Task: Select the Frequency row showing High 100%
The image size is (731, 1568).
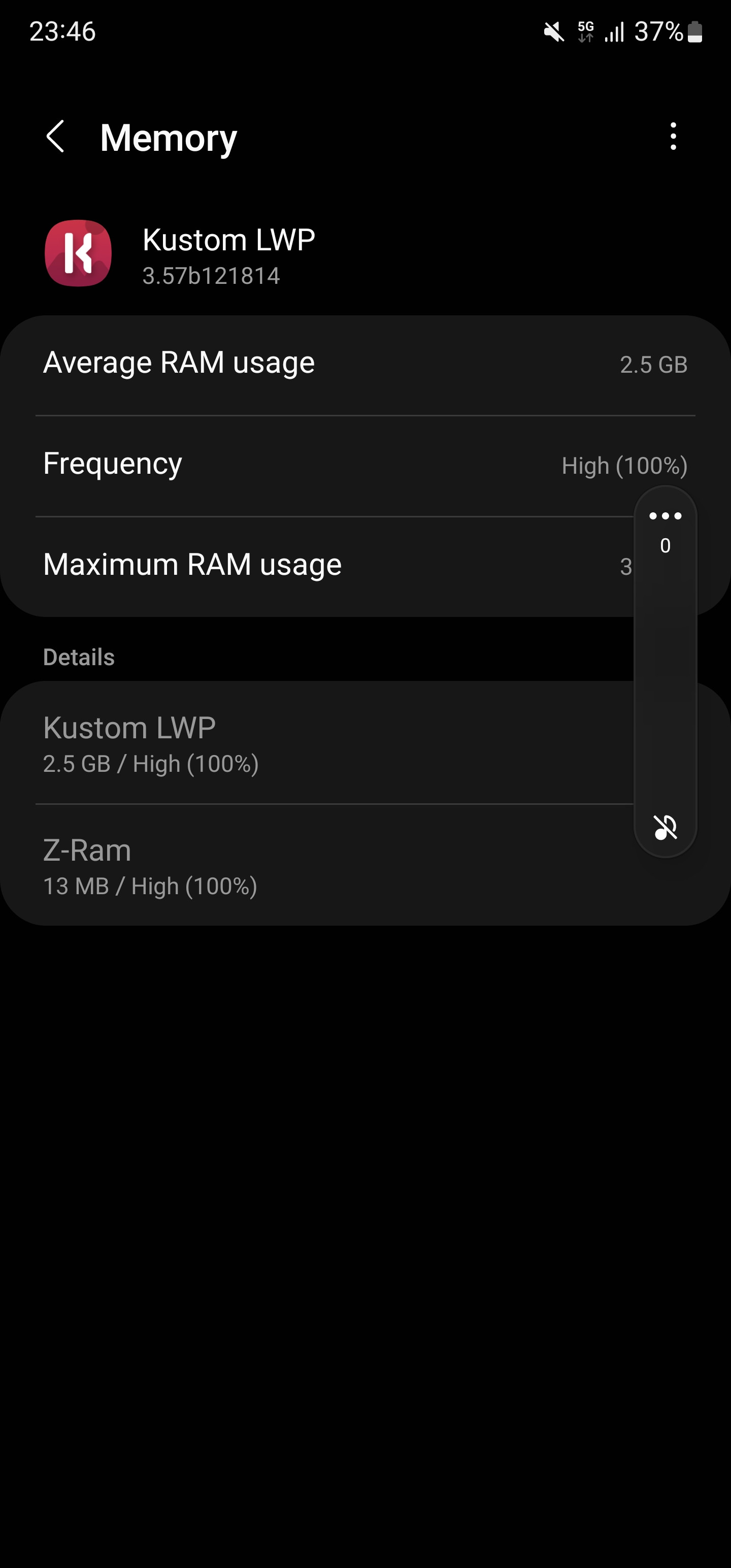Action: 305,464
